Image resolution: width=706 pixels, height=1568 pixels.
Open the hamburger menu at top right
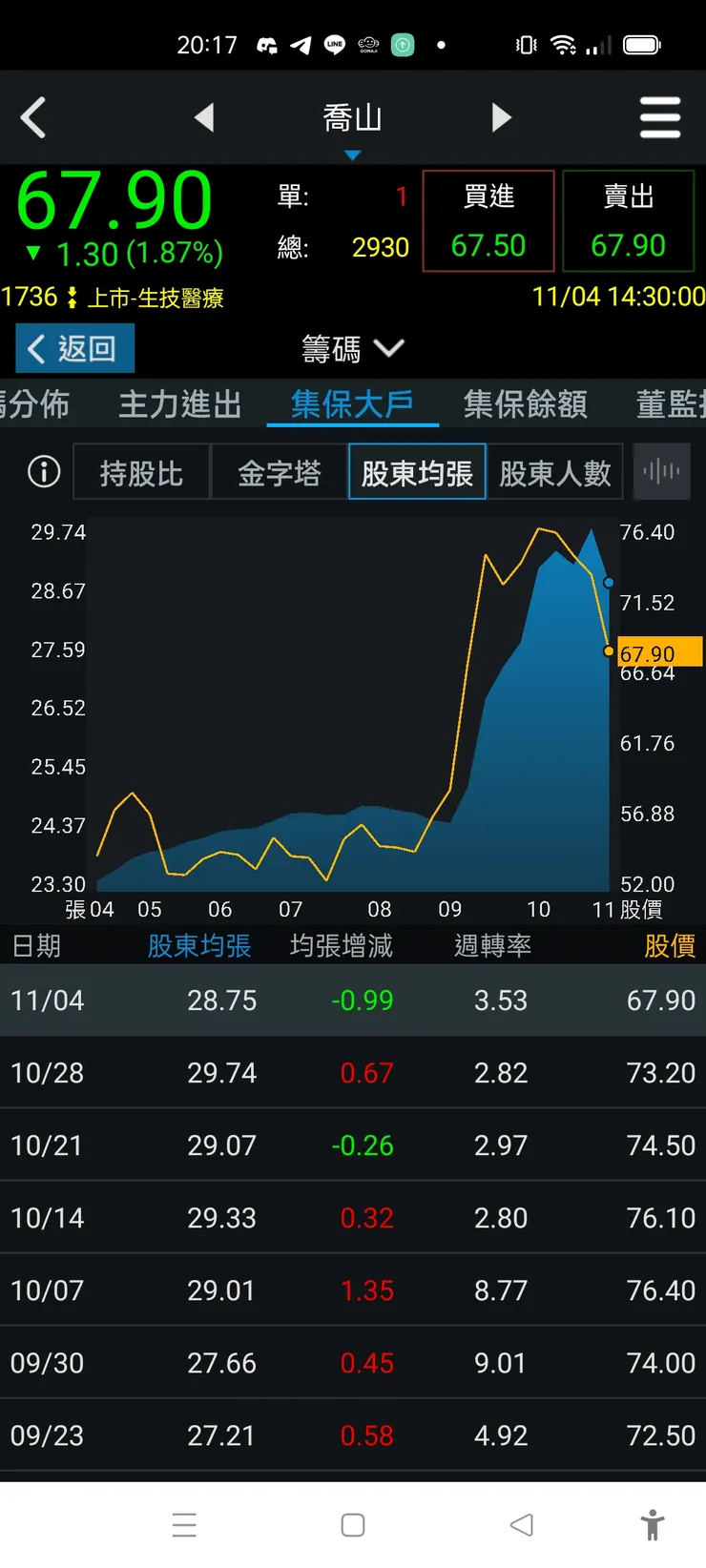pos(660,116)
